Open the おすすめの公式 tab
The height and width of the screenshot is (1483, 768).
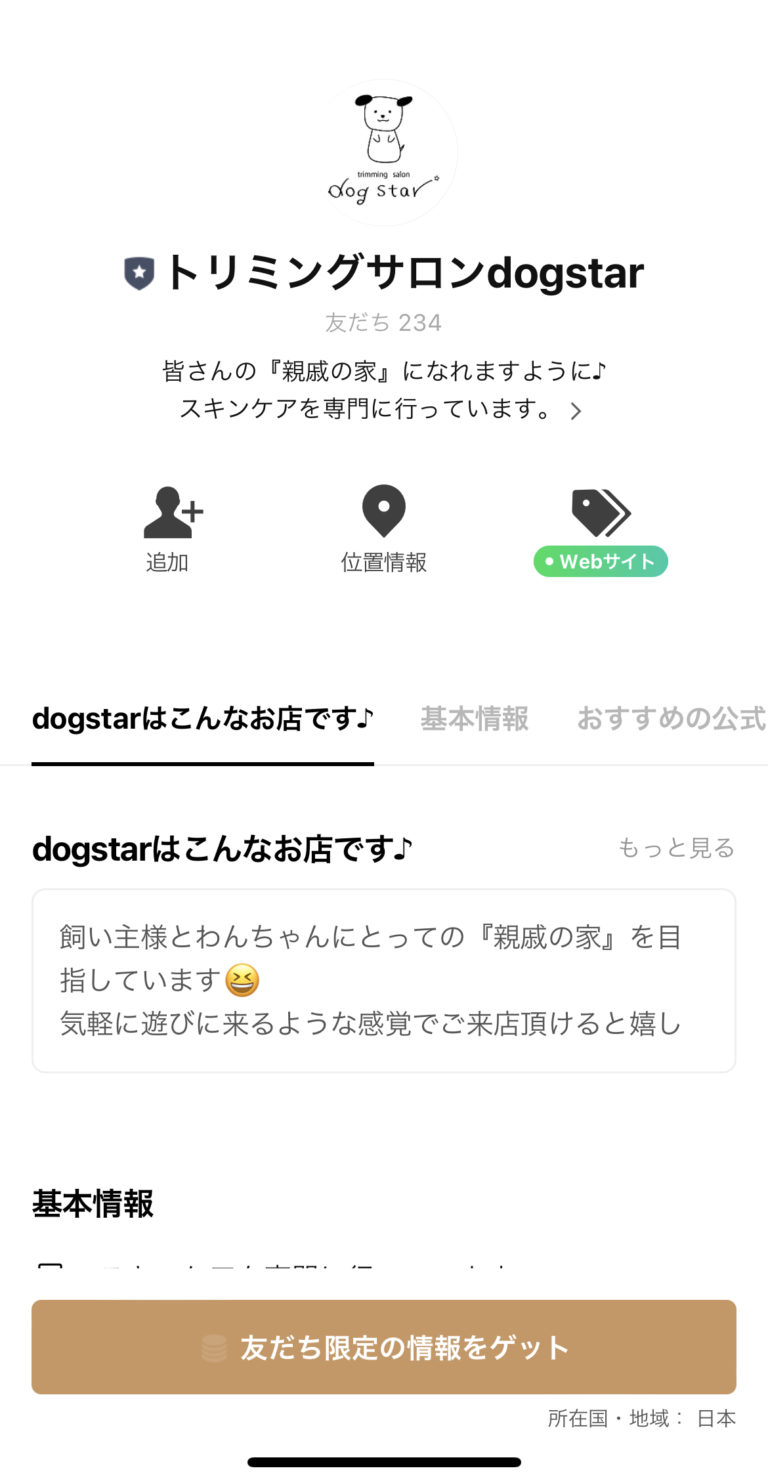(x=668, y=719)
